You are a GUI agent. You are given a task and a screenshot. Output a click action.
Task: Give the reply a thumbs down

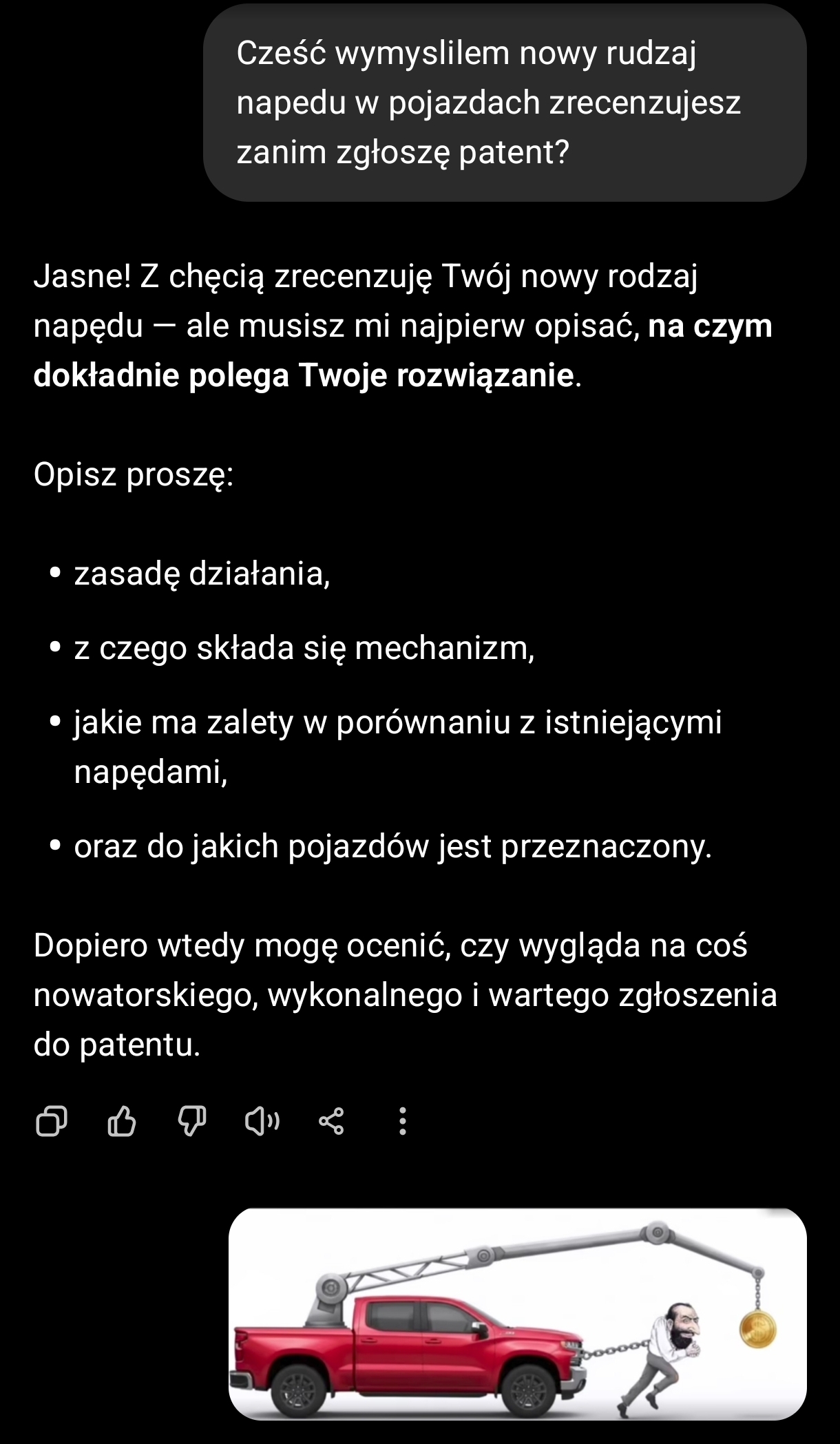pyautogui.click(x=192, y=1121)
